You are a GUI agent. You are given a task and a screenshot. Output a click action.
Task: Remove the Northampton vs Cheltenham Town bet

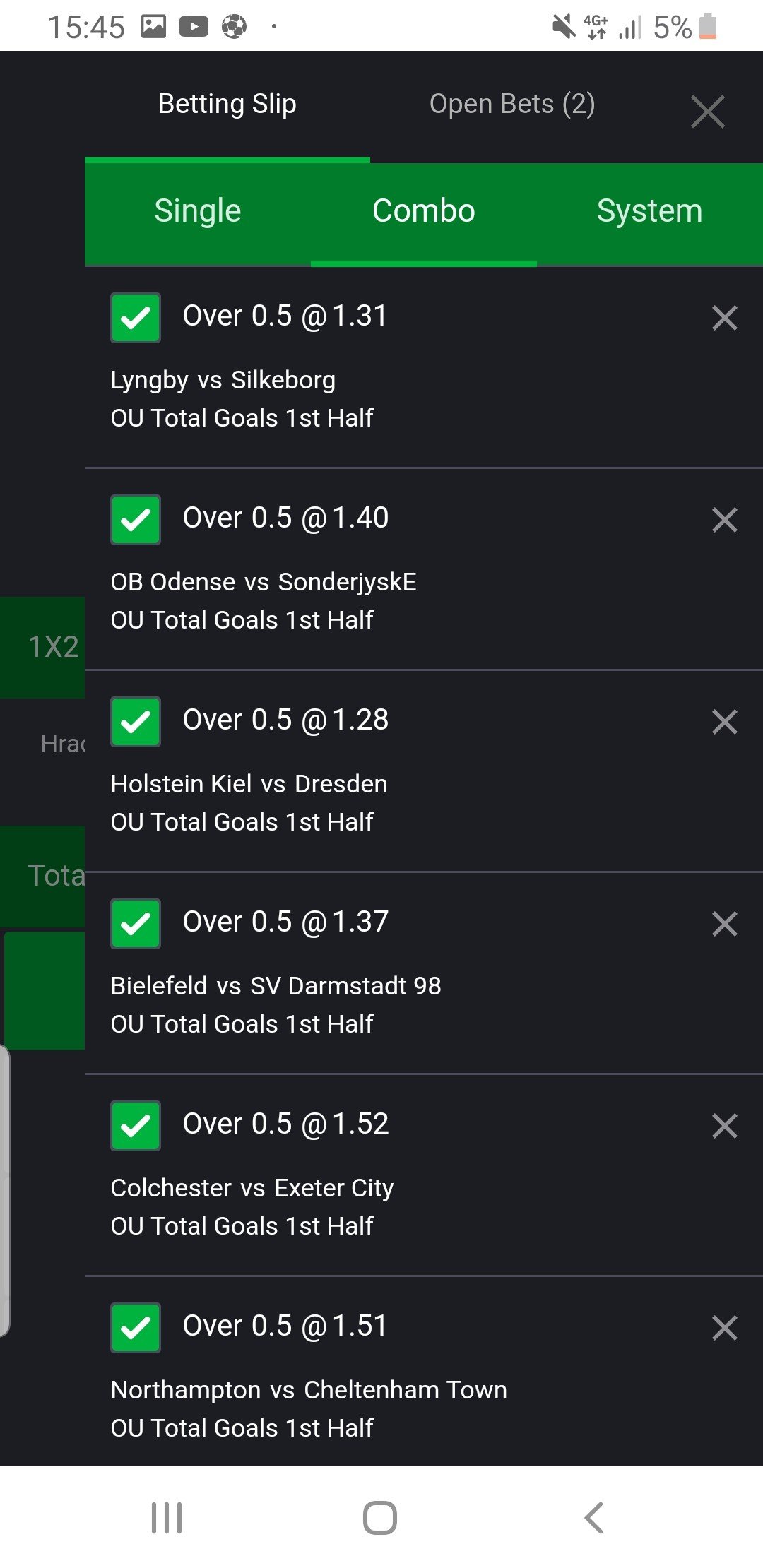pyautogui.click(x=724, y=1328)
